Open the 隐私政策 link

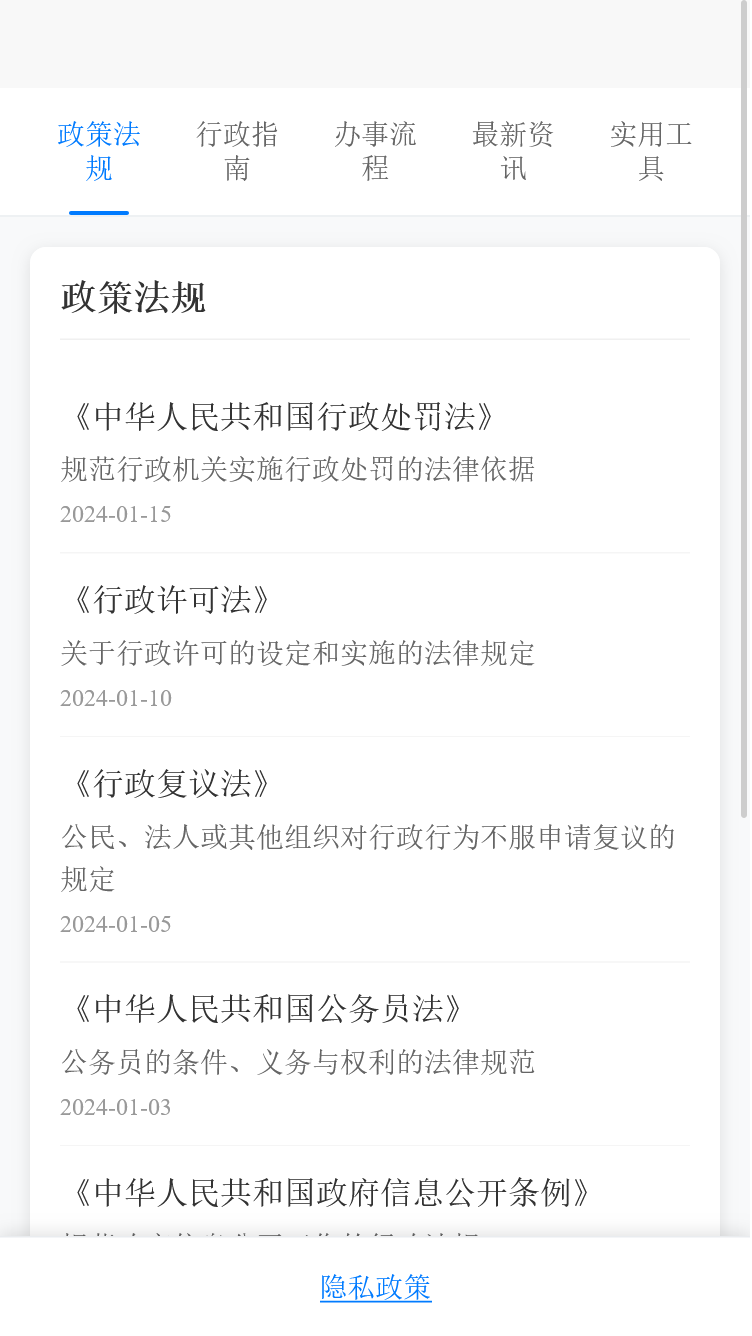375,1288
